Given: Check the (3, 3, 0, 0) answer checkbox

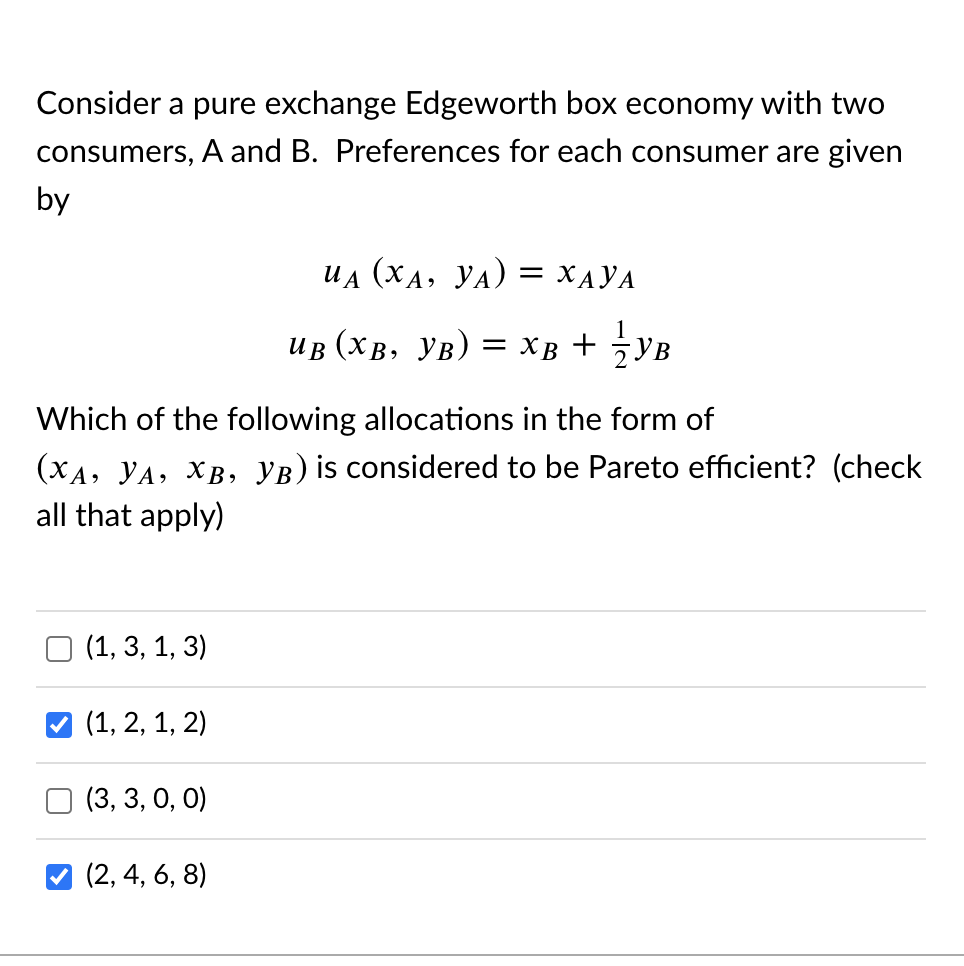Looking at the screenshot, I should 58,800.
